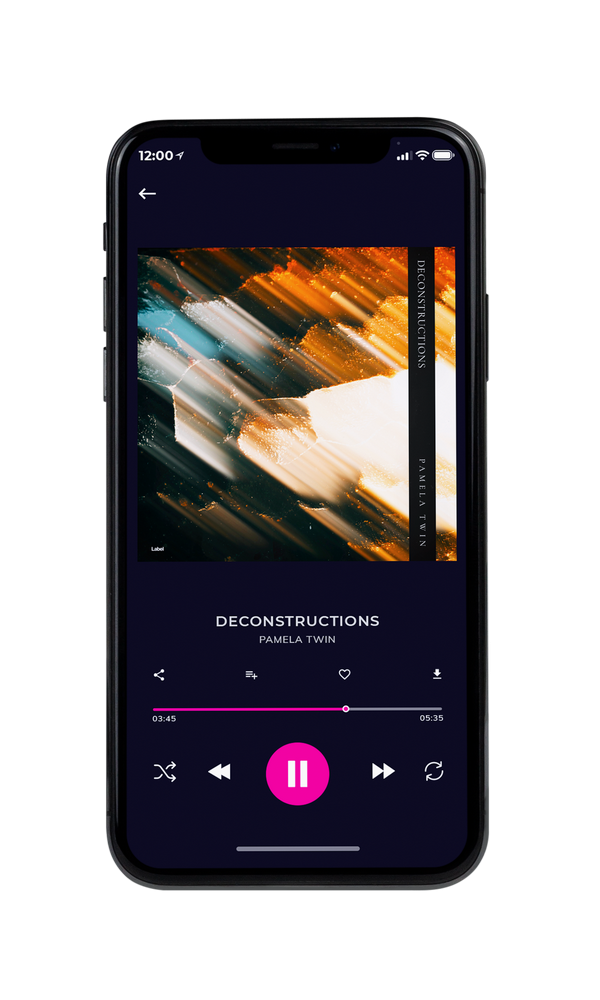
Task: Open the Deconstructions album artwork
Action: pos(297,404)
